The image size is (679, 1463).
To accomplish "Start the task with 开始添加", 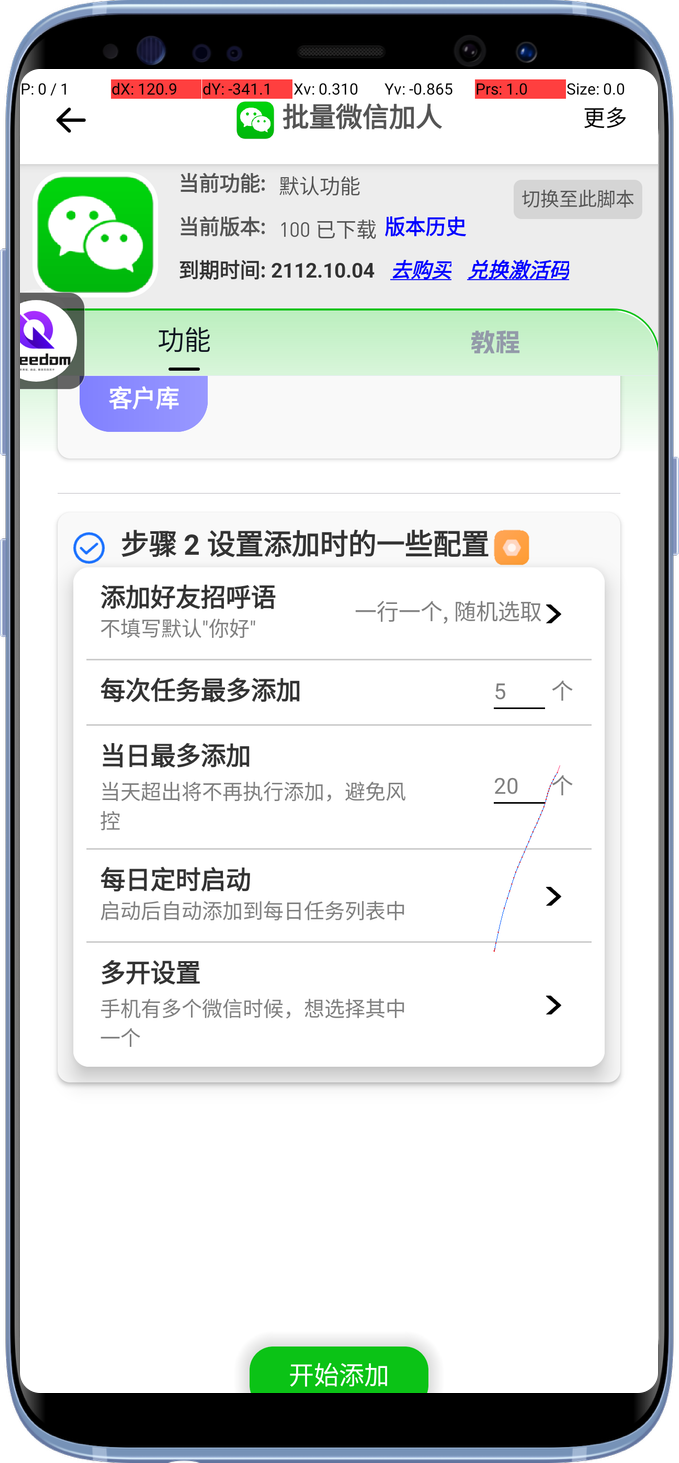I will tap(338, 1374).
